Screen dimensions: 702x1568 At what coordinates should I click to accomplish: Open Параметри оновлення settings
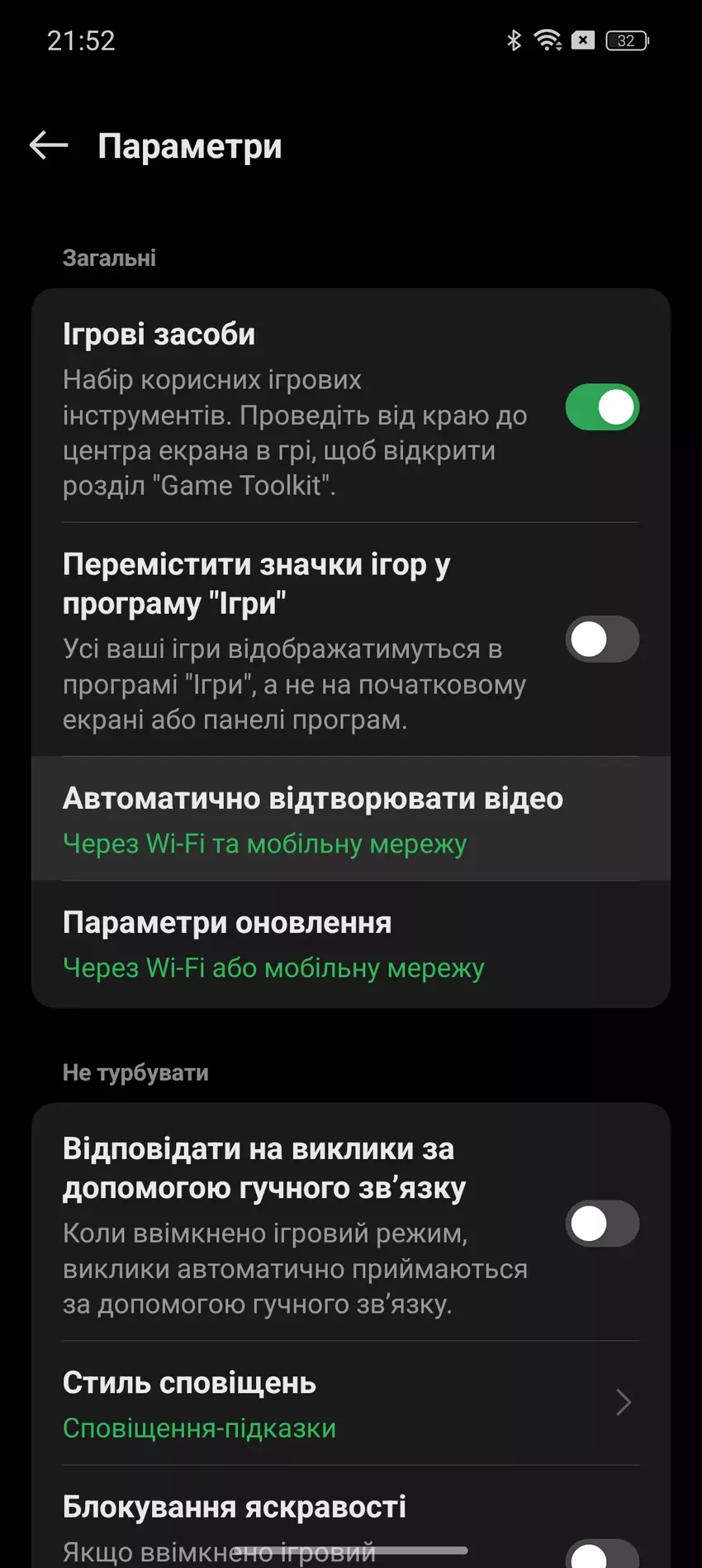[x=350, y=943]
